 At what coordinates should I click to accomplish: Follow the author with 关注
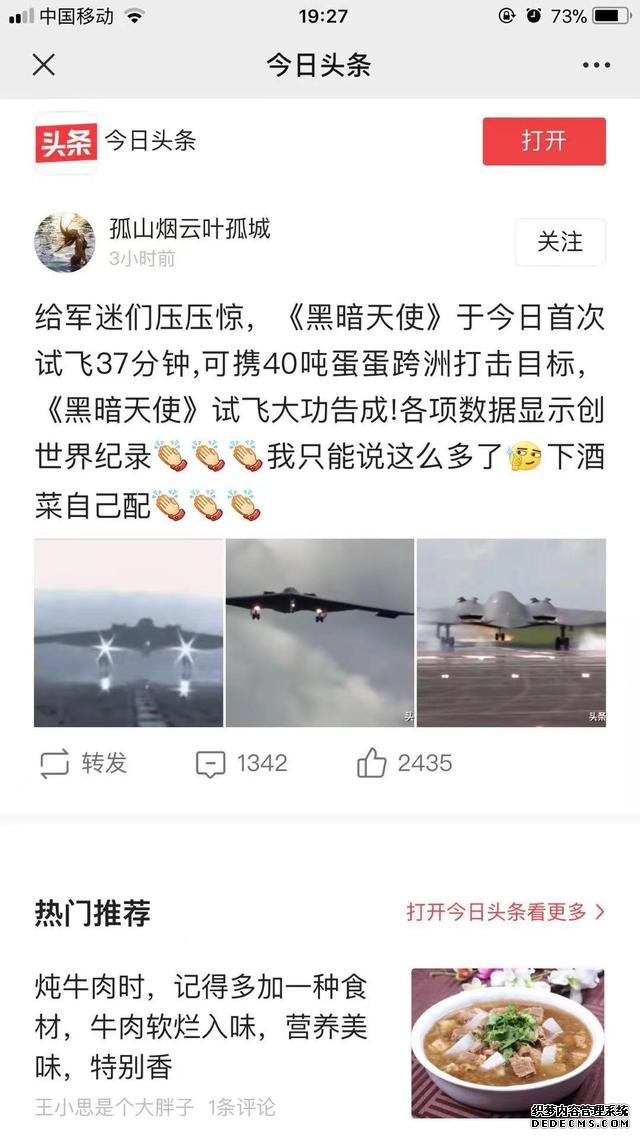tap(560, 242)
